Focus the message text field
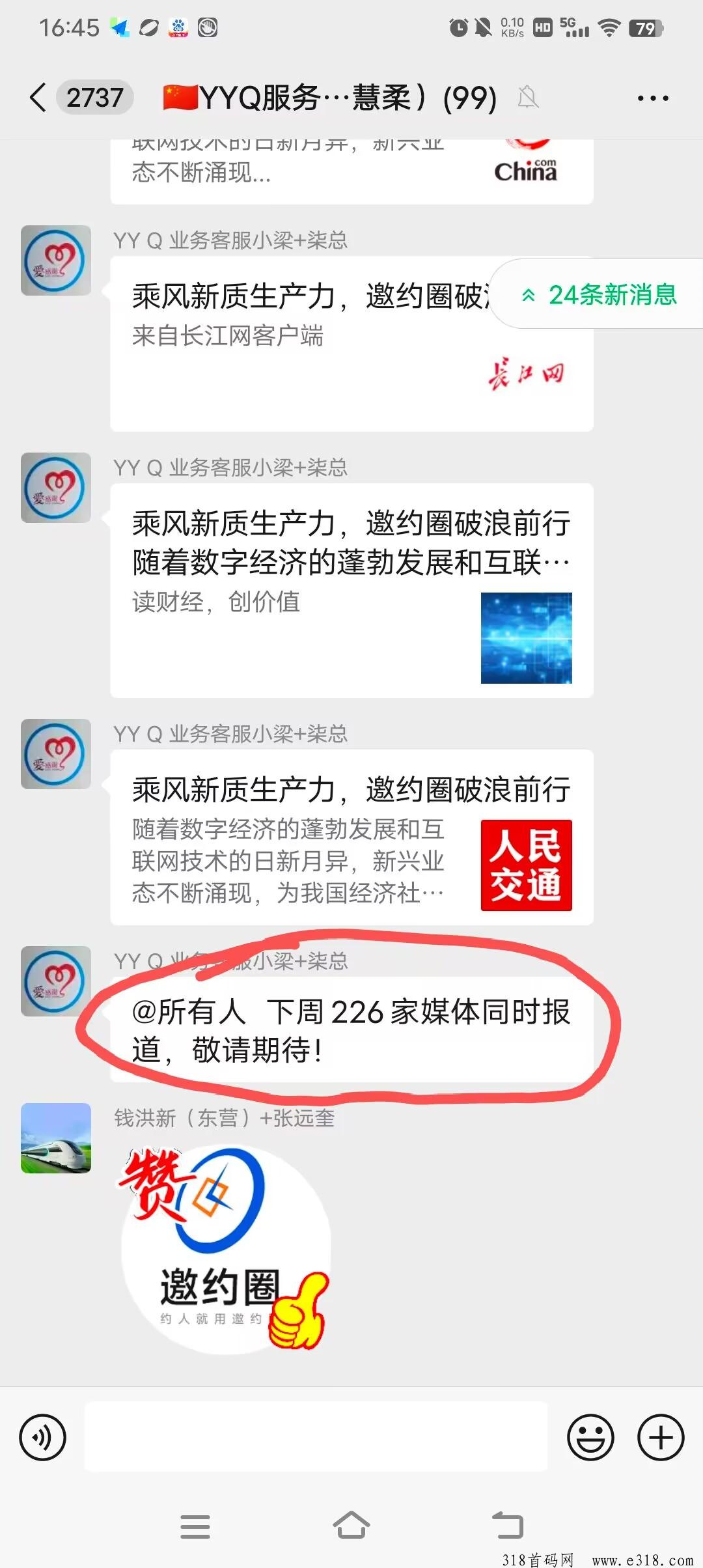Screen dimensions: 703x1568 coord(316,1437)
